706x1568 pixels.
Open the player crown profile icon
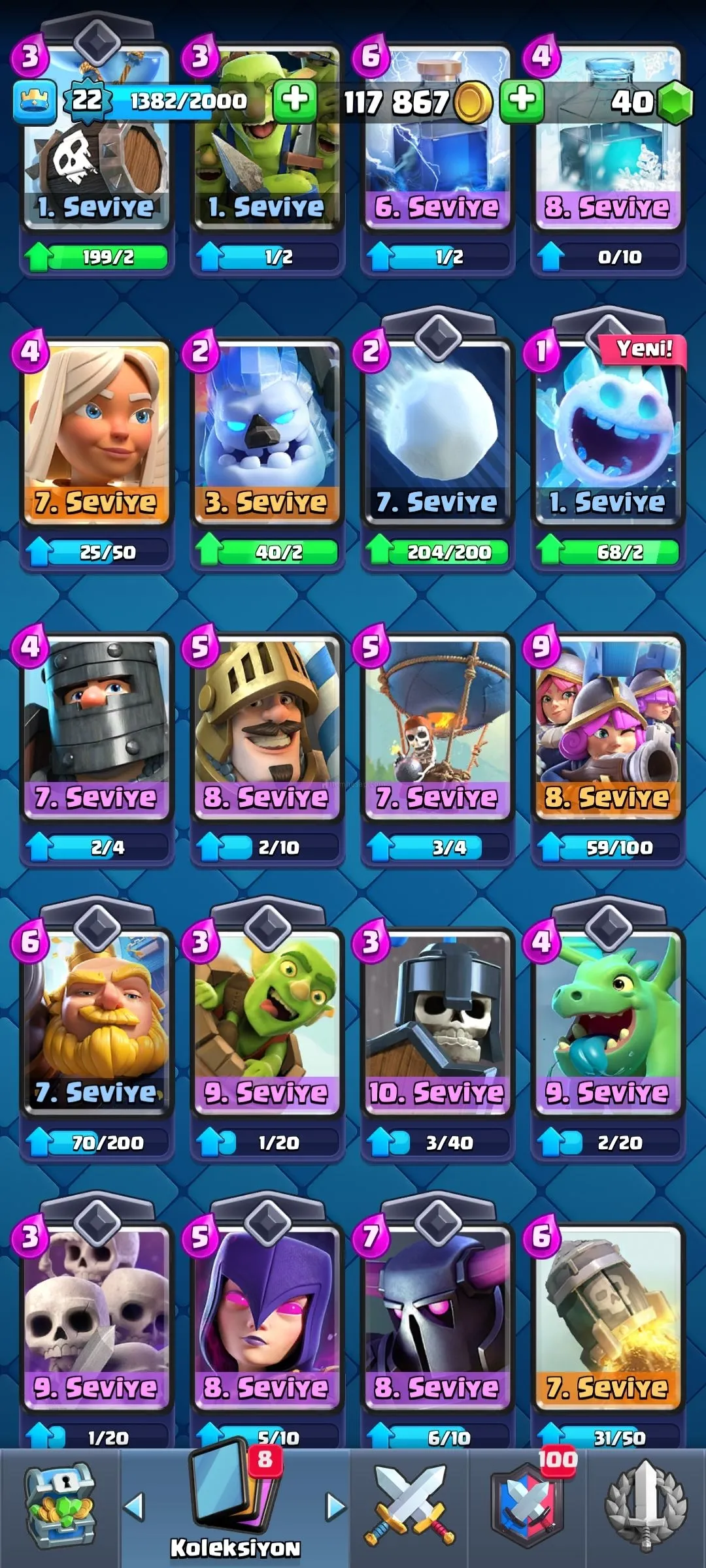(35, 102)
